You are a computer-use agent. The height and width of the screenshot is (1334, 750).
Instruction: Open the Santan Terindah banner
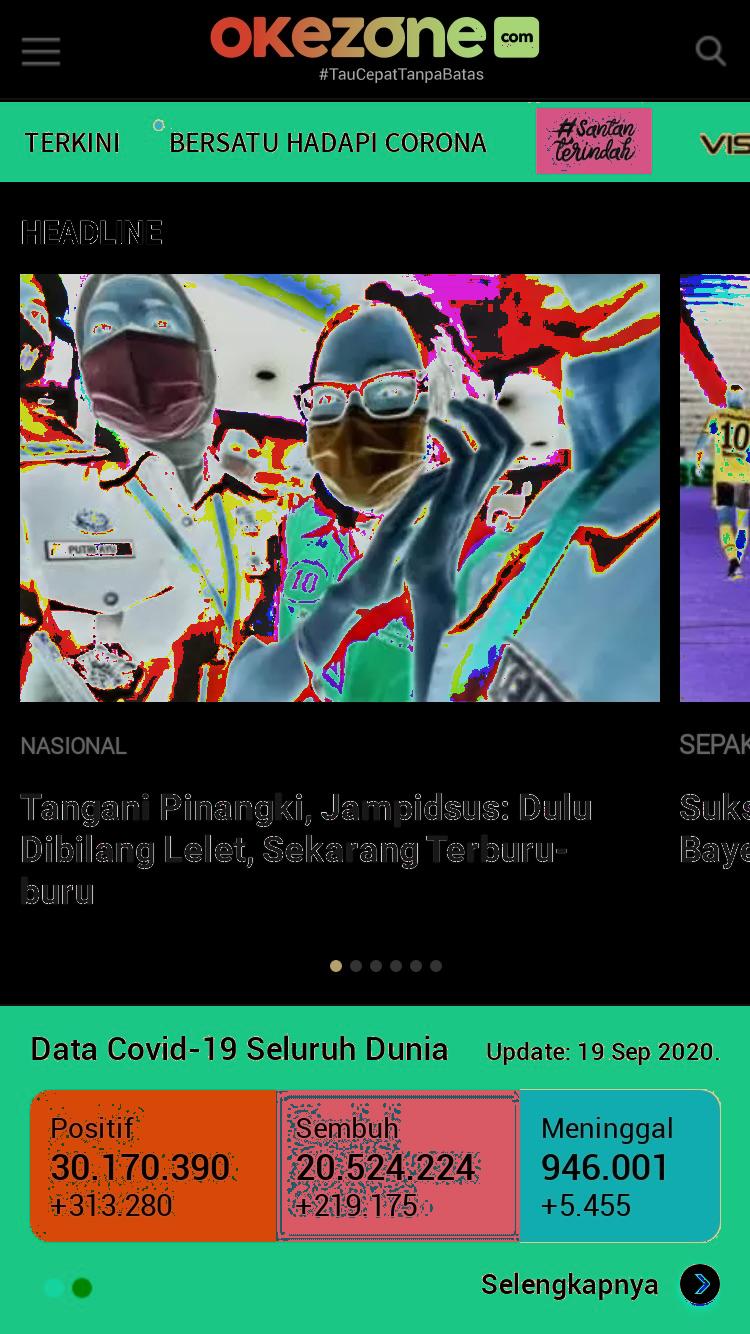pos(594,141)
